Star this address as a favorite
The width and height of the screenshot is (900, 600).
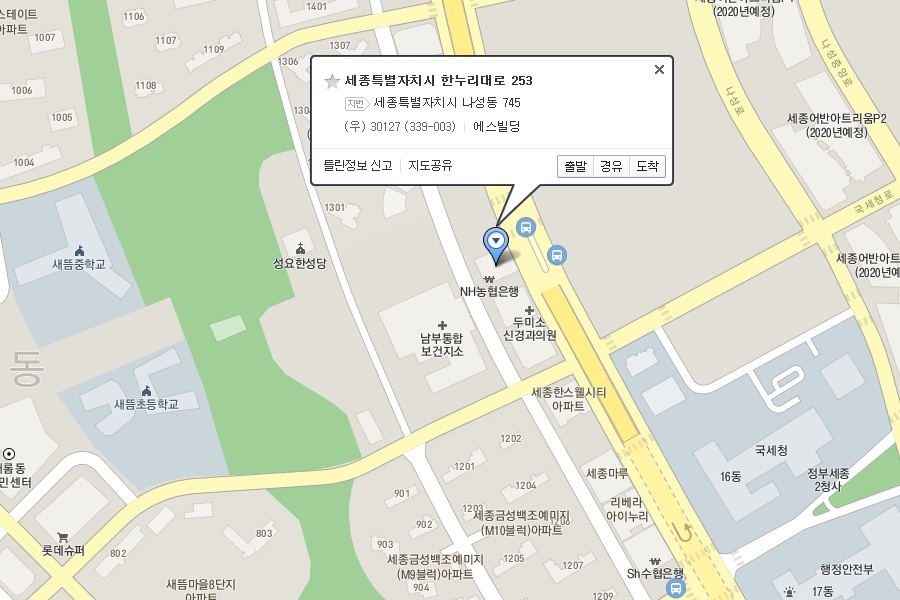pos(332,82)
